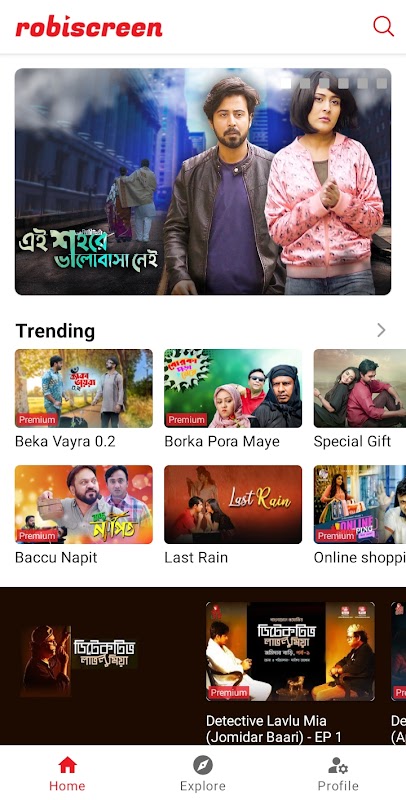Viewport: 406px width, 800px height.
Task: Expand the Trending section arrow
Action: pos(381,331)
